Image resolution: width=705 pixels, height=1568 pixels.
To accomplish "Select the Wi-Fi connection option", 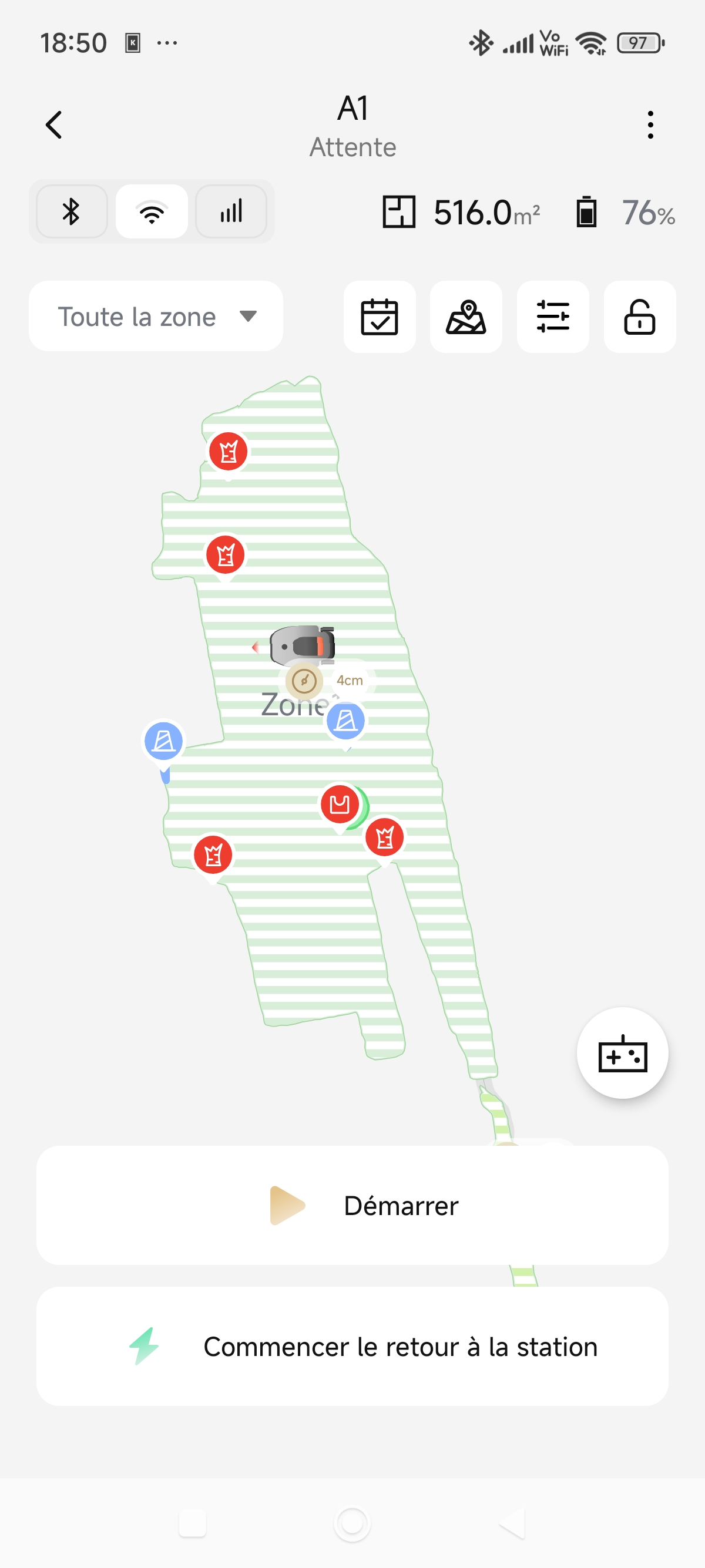I will point(152,212).
